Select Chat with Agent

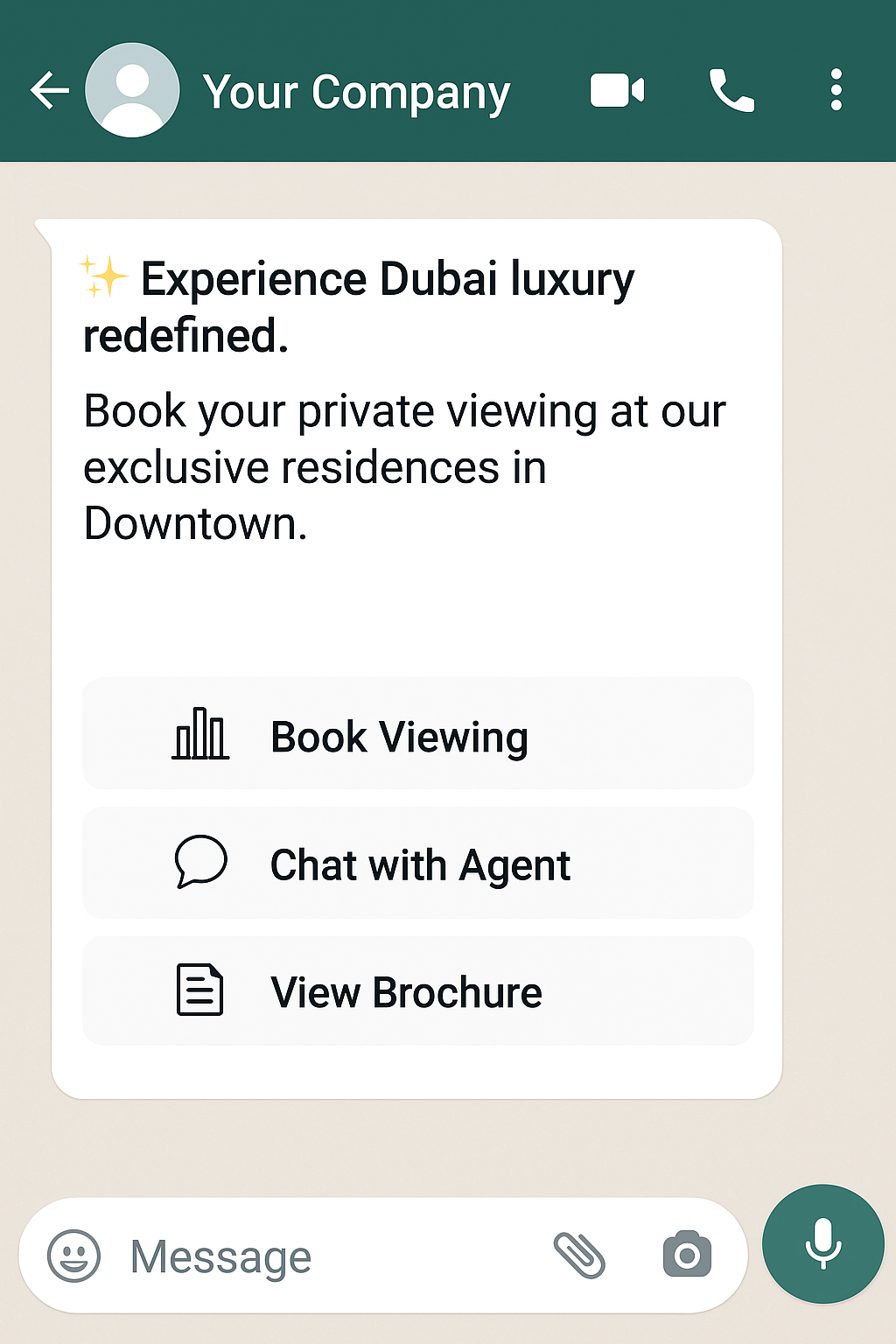pyautogui.click(x=417, y=863)
